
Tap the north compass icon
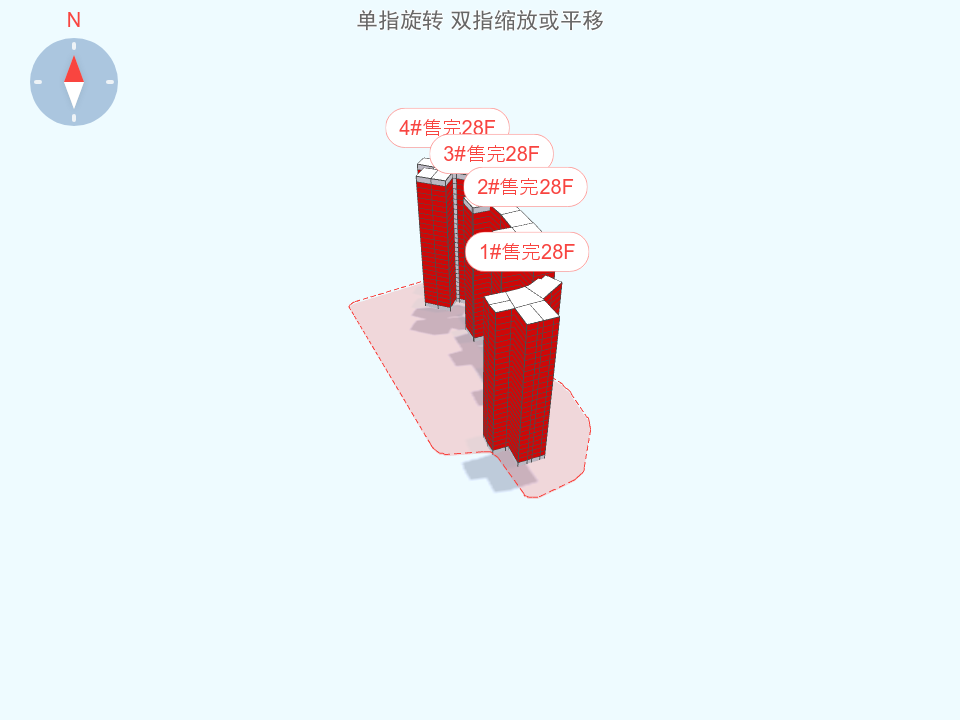point(74,82)
